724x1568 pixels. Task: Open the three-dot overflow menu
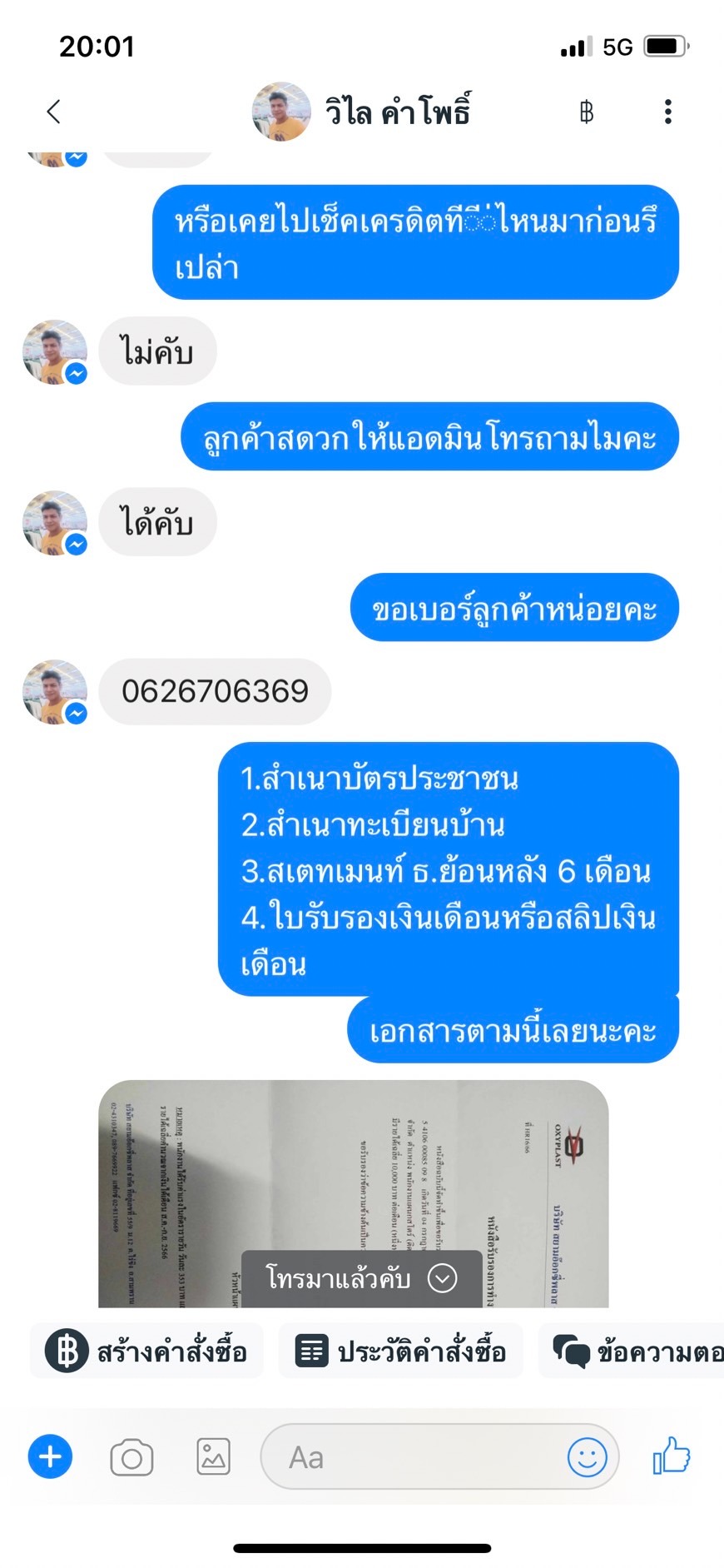[667, 112]
